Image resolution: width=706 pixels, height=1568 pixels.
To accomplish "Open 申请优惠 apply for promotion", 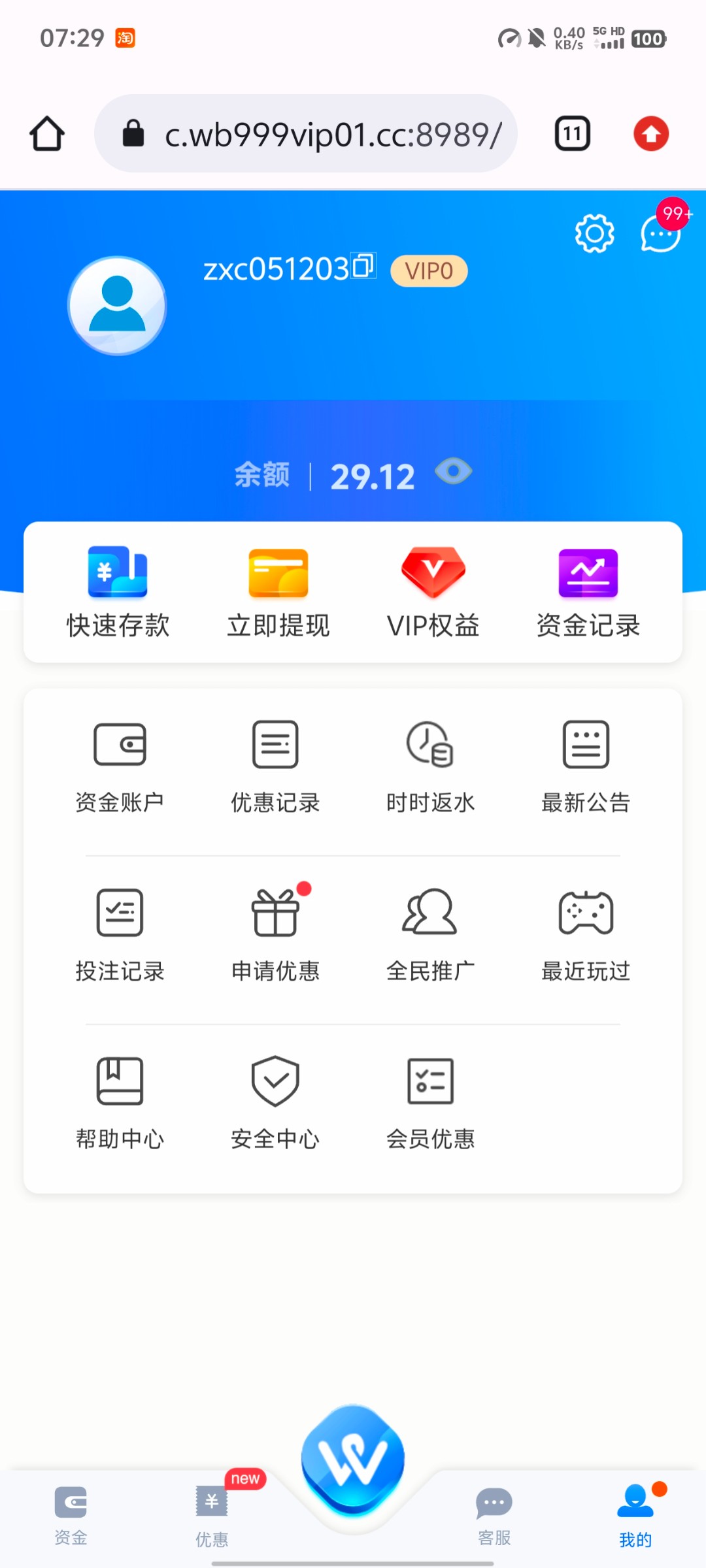I will [275, 936].
